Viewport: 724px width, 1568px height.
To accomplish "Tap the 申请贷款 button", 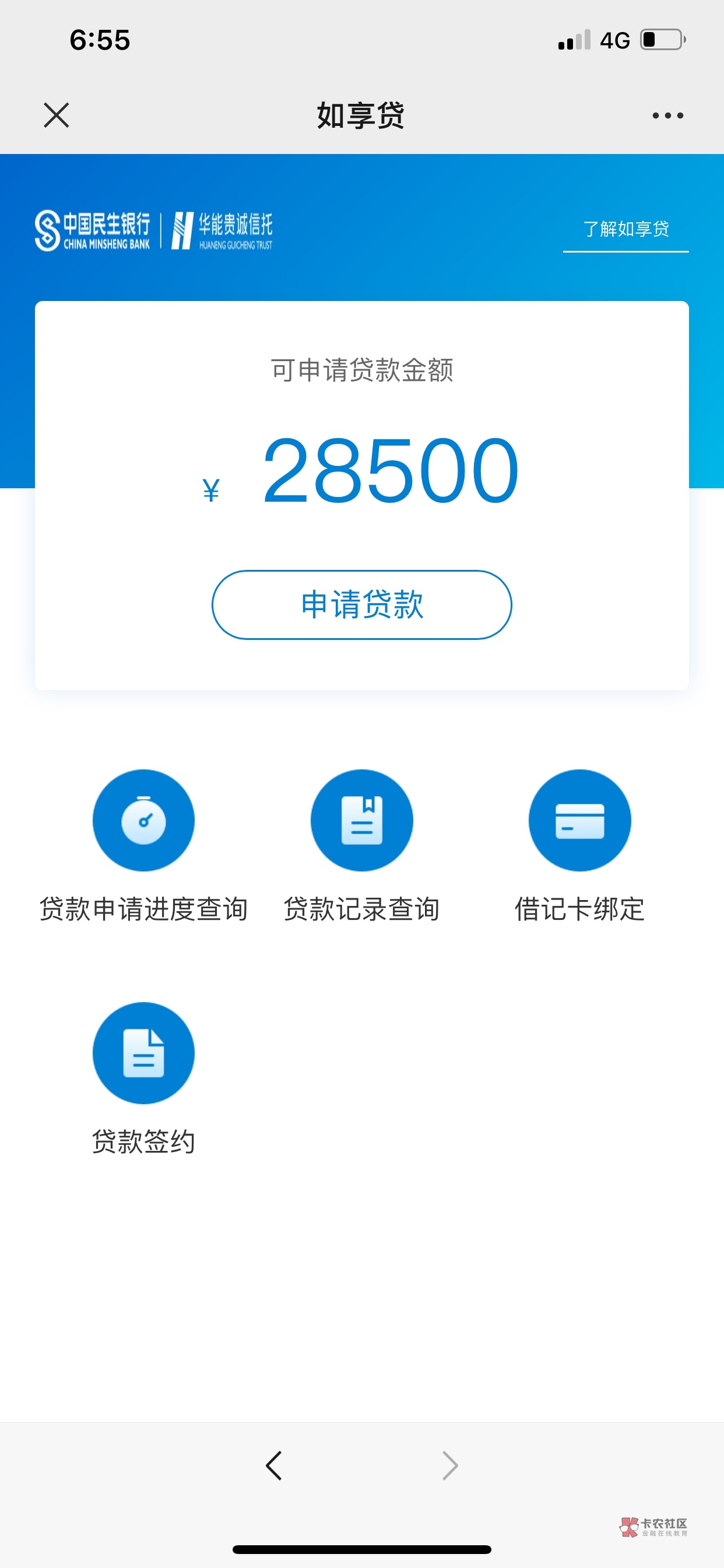I will (361, 604).
